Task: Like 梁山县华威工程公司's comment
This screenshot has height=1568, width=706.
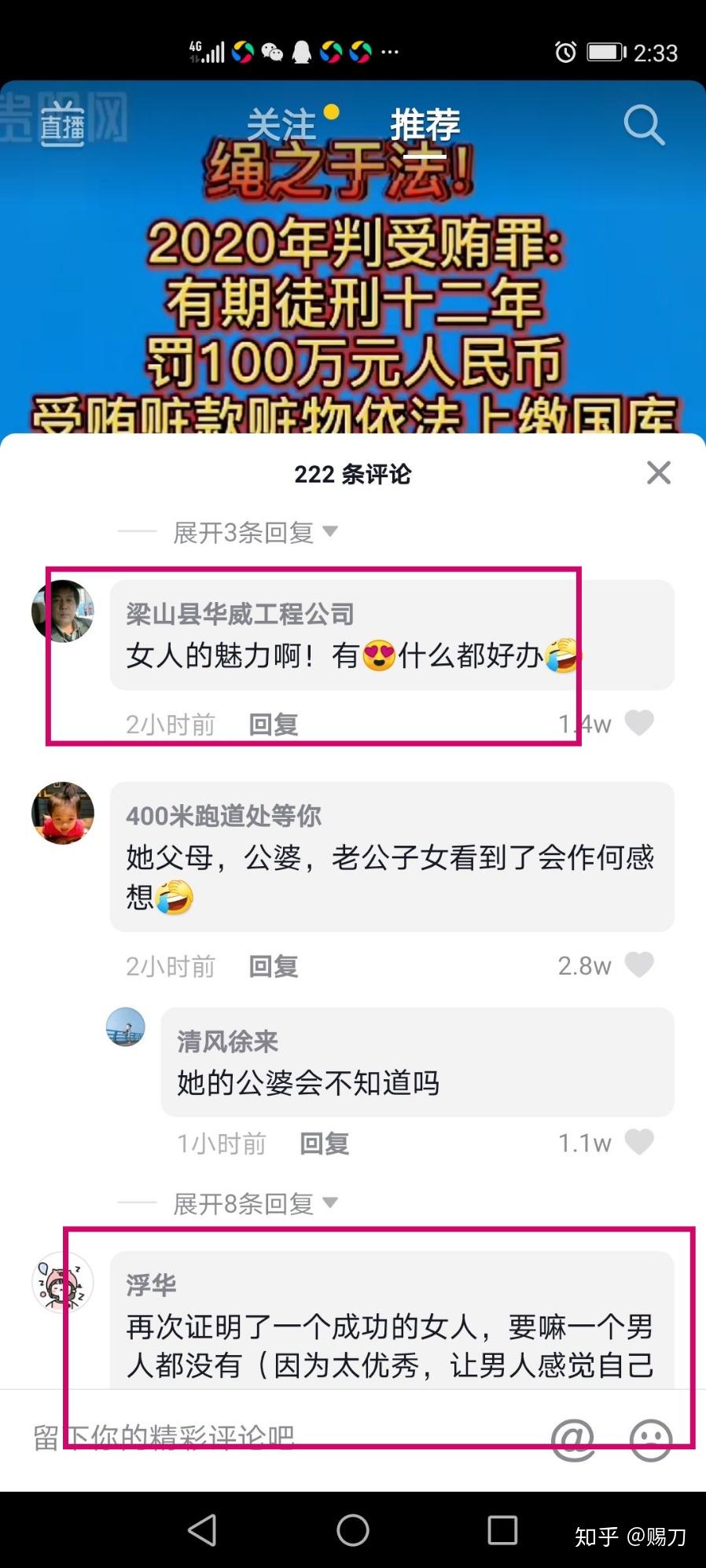Action: (638, 723)
